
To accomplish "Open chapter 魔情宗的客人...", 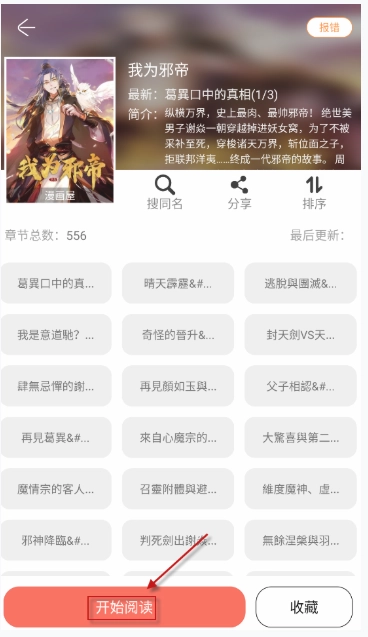I will (56, 489).
